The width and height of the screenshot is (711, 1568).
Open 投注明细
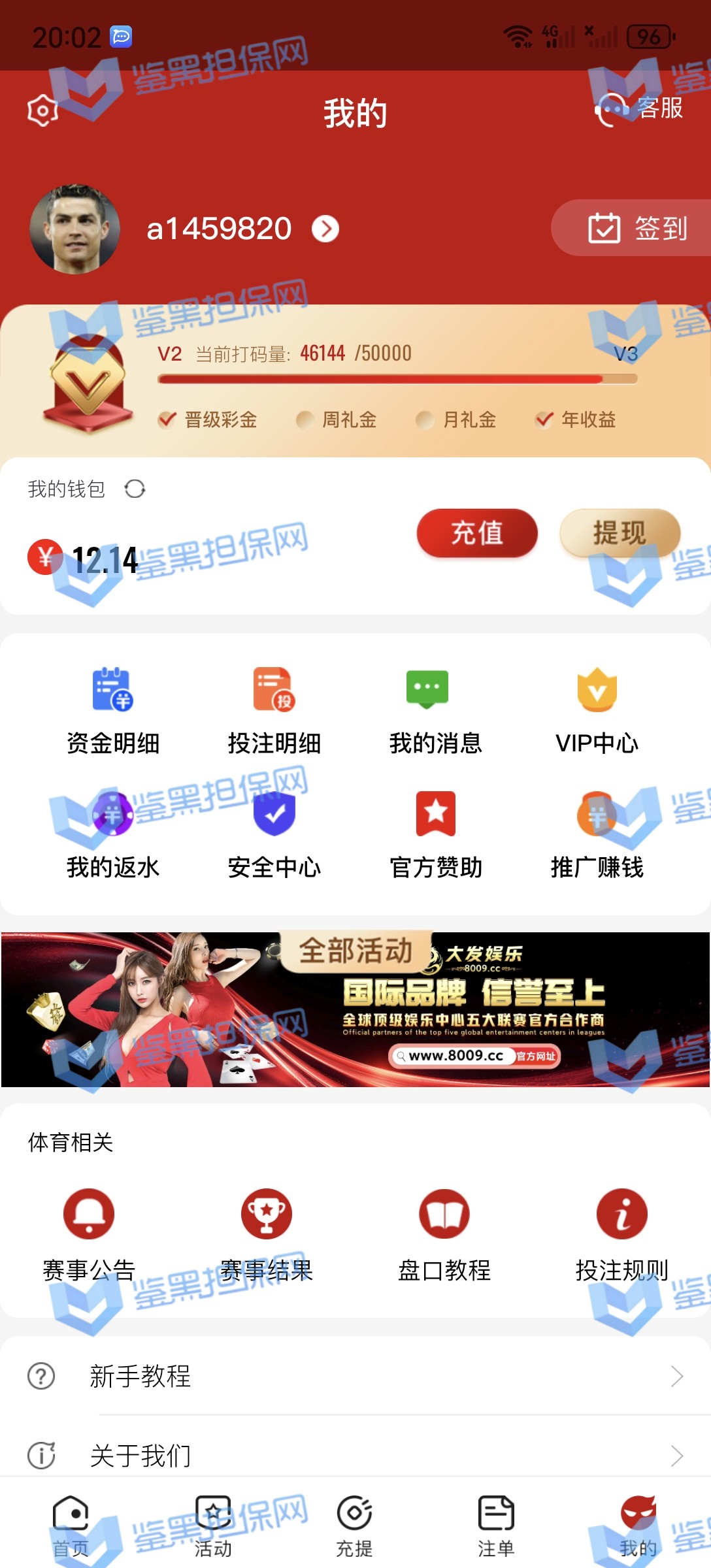point(274,710)
